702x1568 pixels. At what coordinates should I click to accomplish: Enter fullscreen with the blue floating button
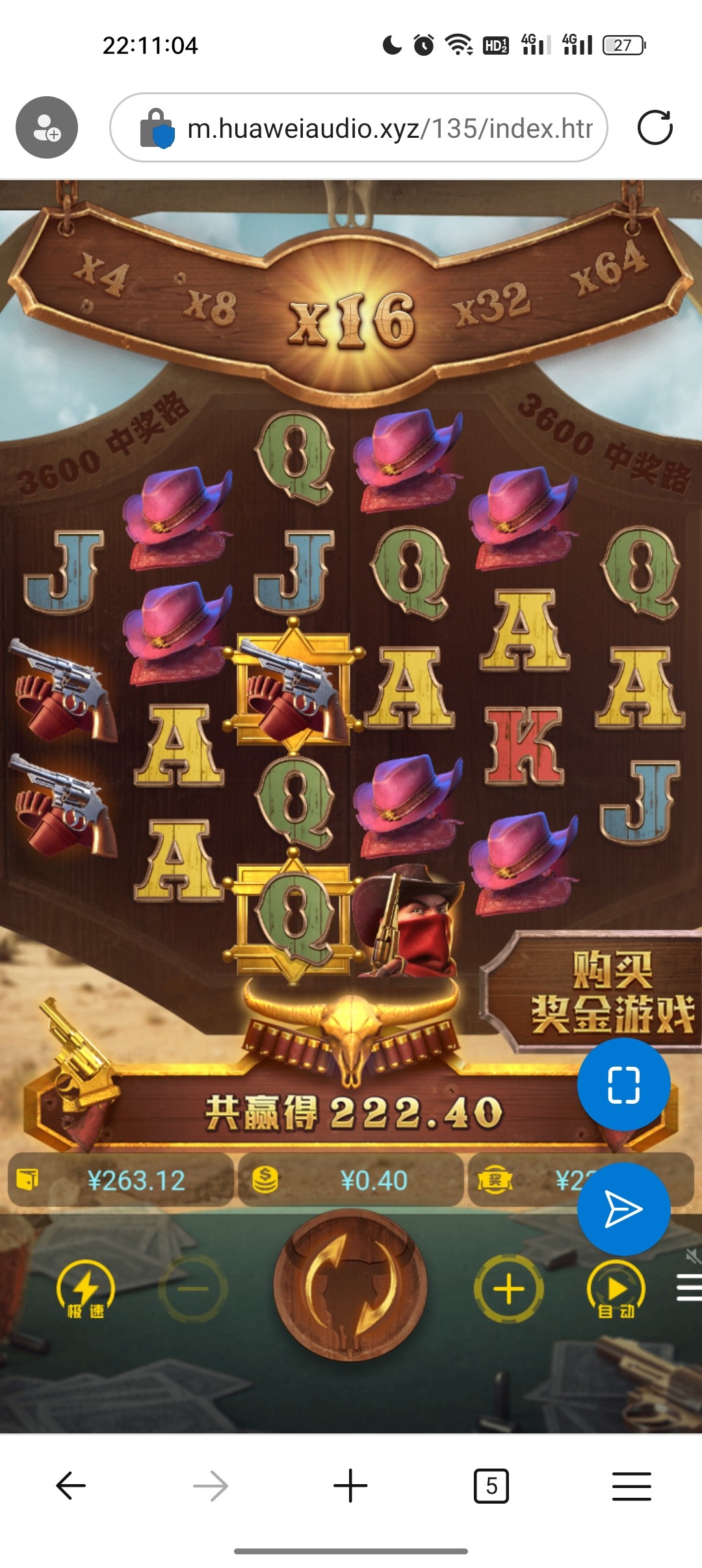[x=623, y=1084]
